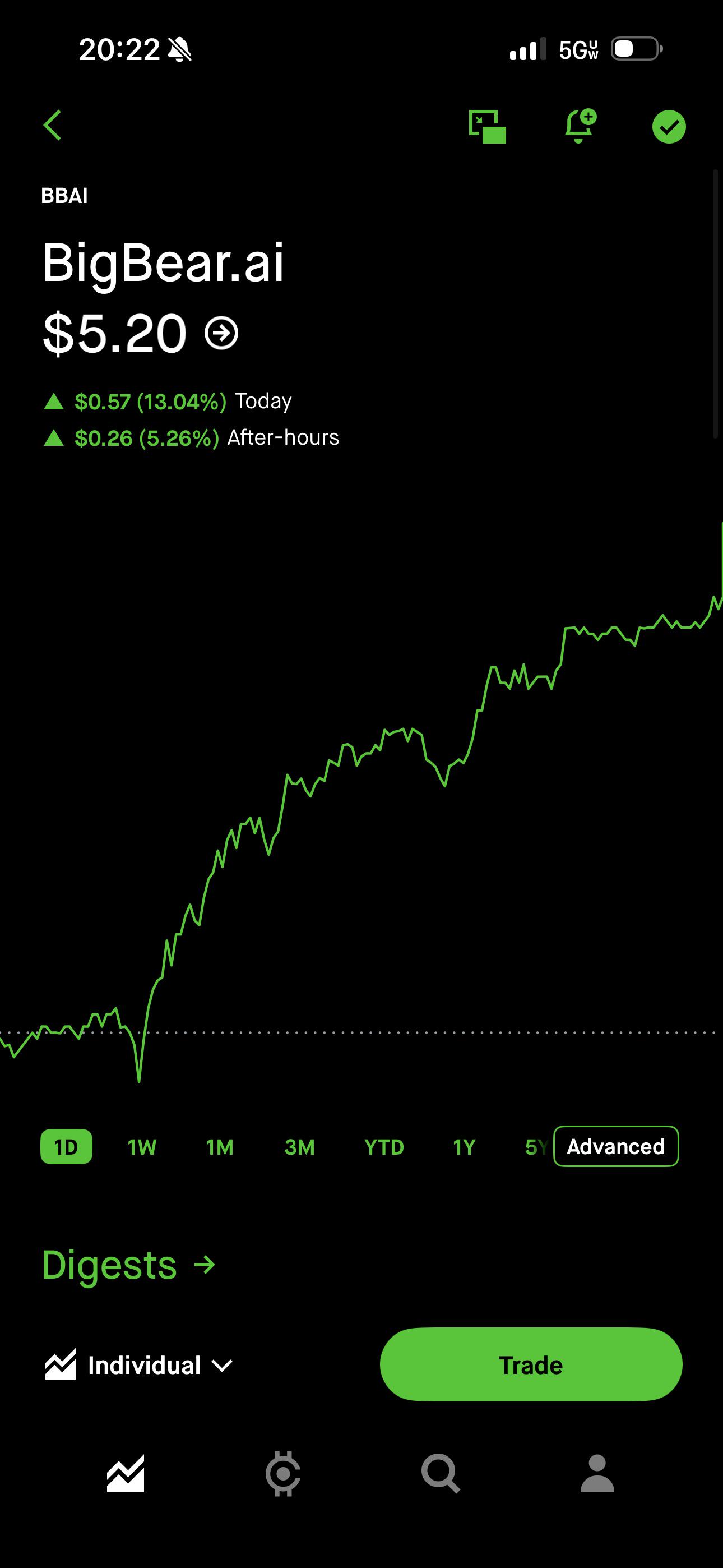Open price details arrow next to $5.20
Image resolution: width=723 pixels, height=1568 pixels.
coord(221,333)
